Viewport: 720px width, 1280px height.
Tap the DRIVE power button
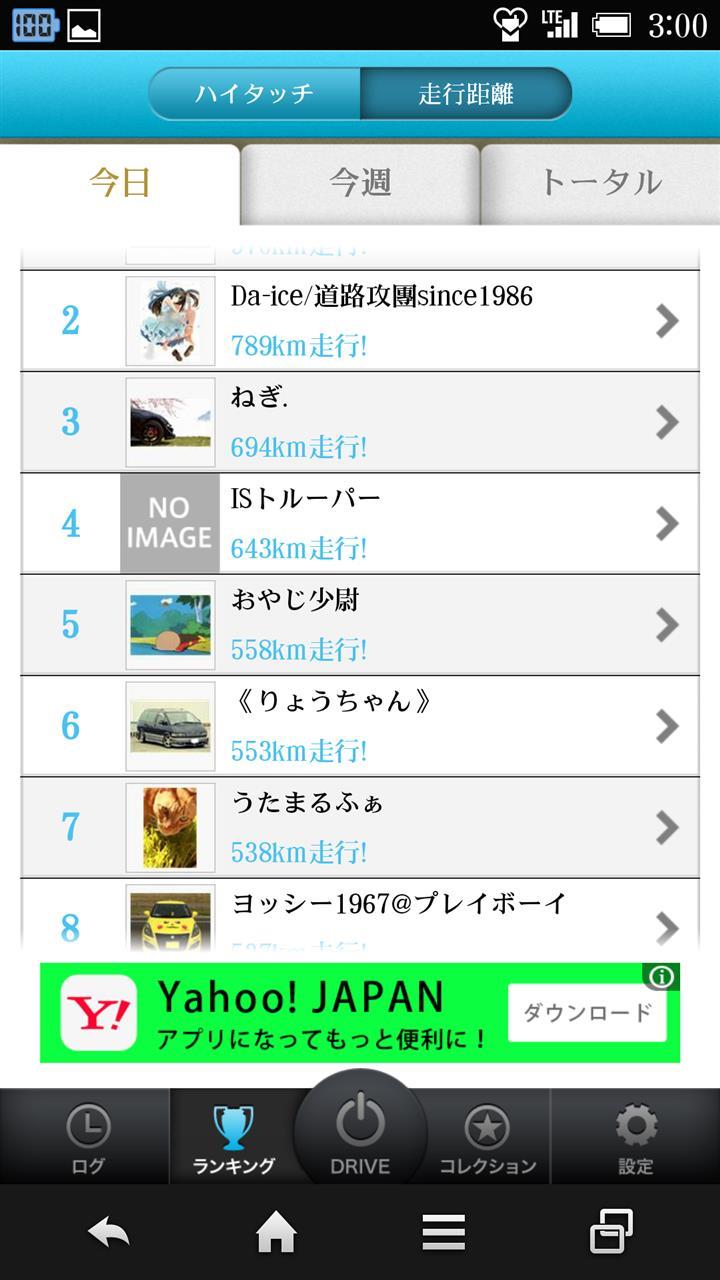[360, 1130]
